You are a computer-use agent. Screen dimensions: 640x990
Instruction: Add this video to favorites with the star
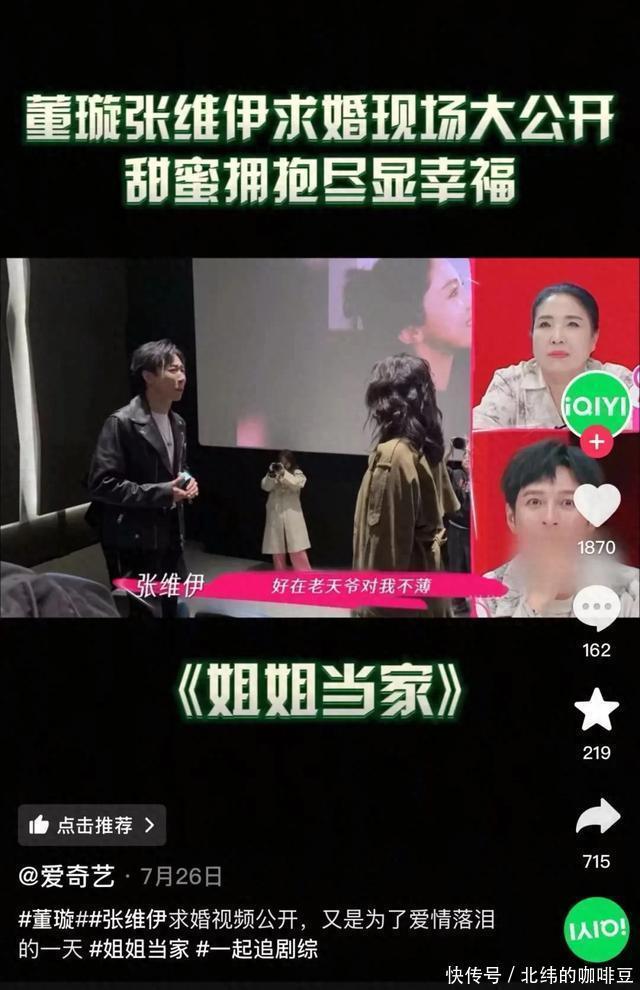point(597,710)
